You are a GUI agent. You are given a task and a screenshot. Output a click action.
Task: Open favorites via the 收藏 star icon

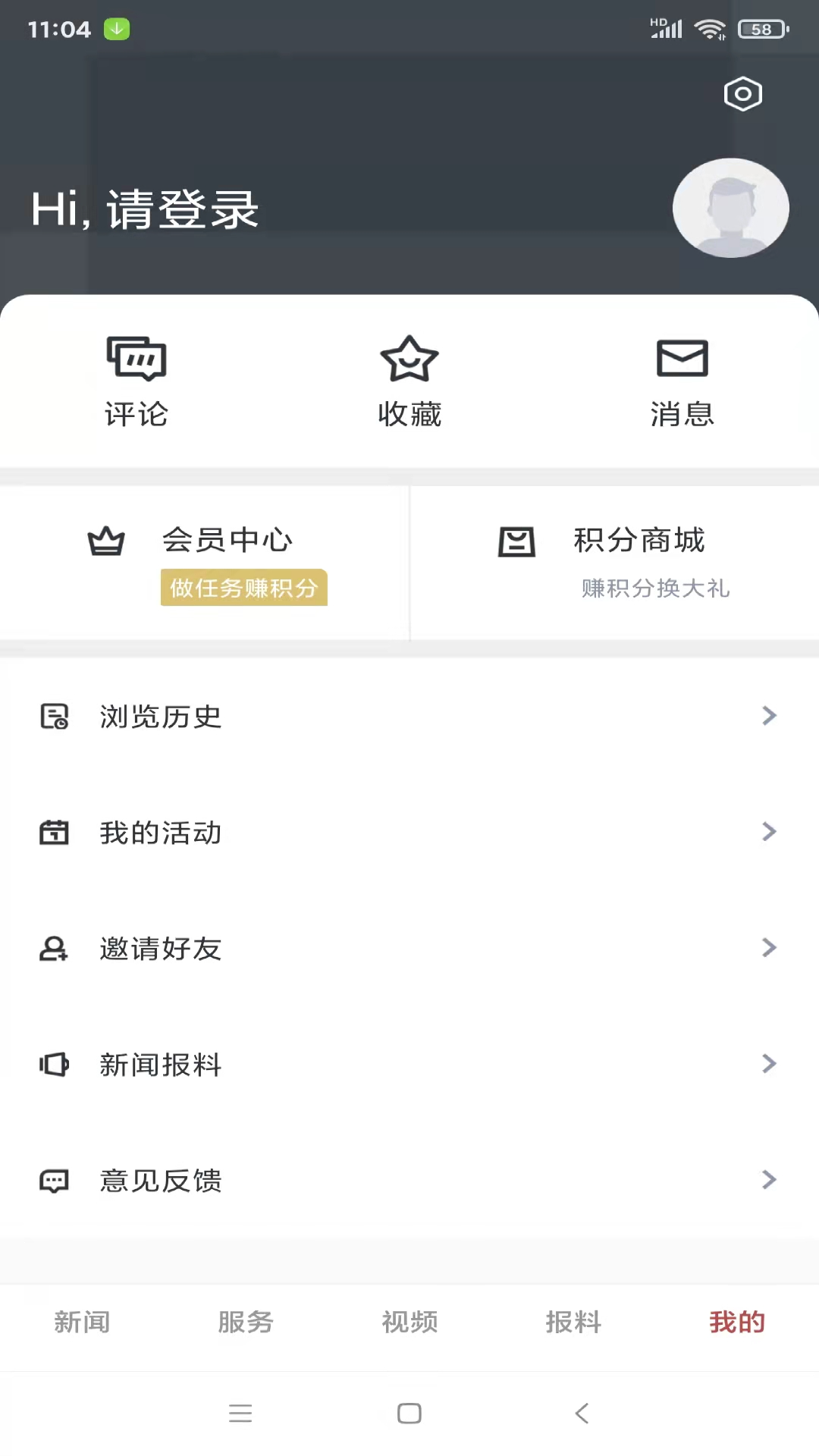(409, 358)
